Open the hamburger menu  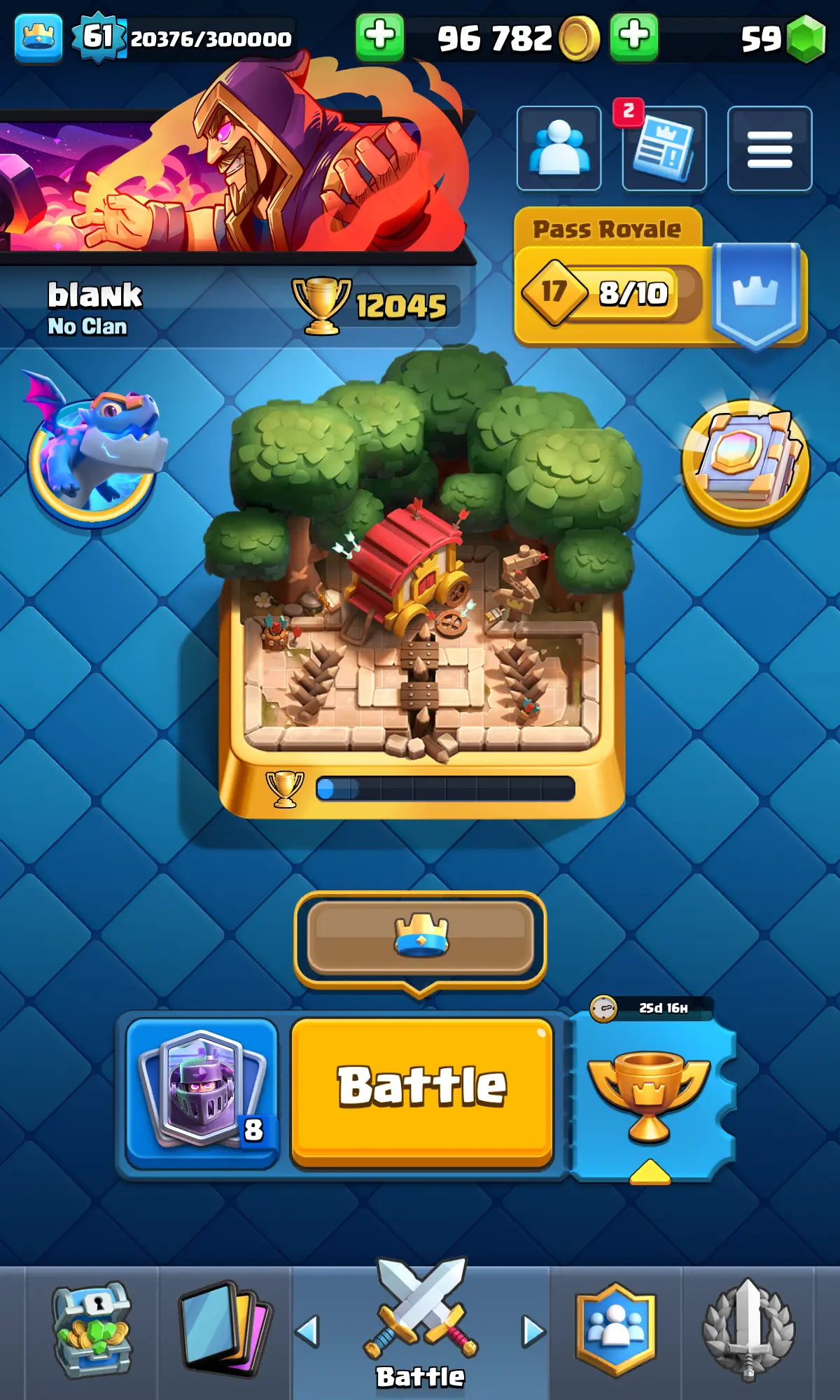tap(769, 148)
